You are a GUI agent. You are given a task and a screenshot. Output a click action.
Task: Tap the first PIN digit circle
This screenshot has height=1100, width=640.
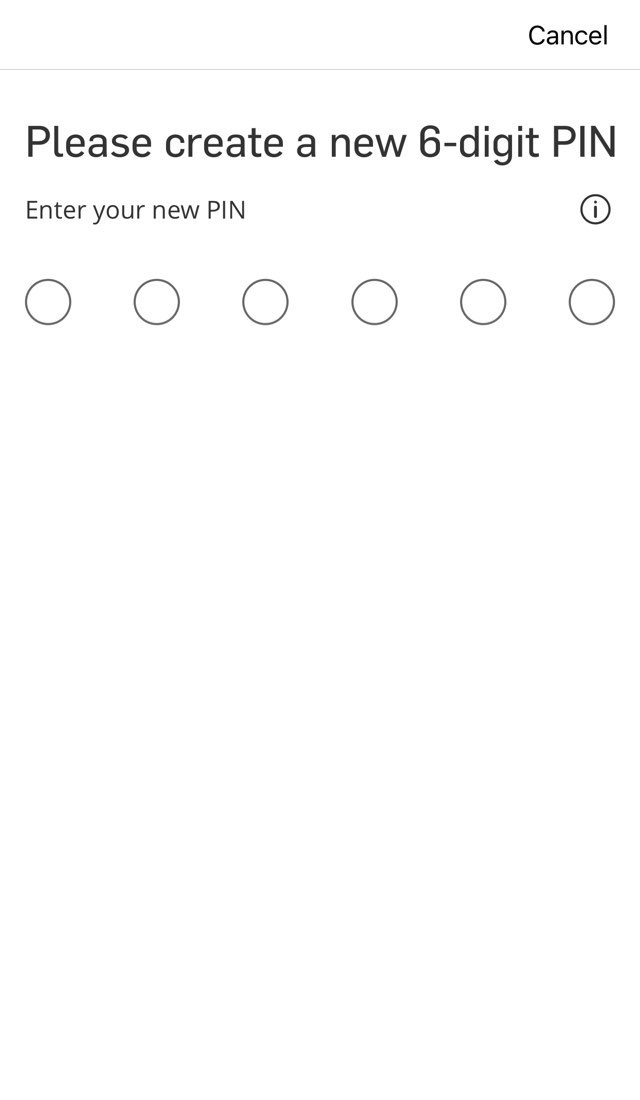coord(48,302)
